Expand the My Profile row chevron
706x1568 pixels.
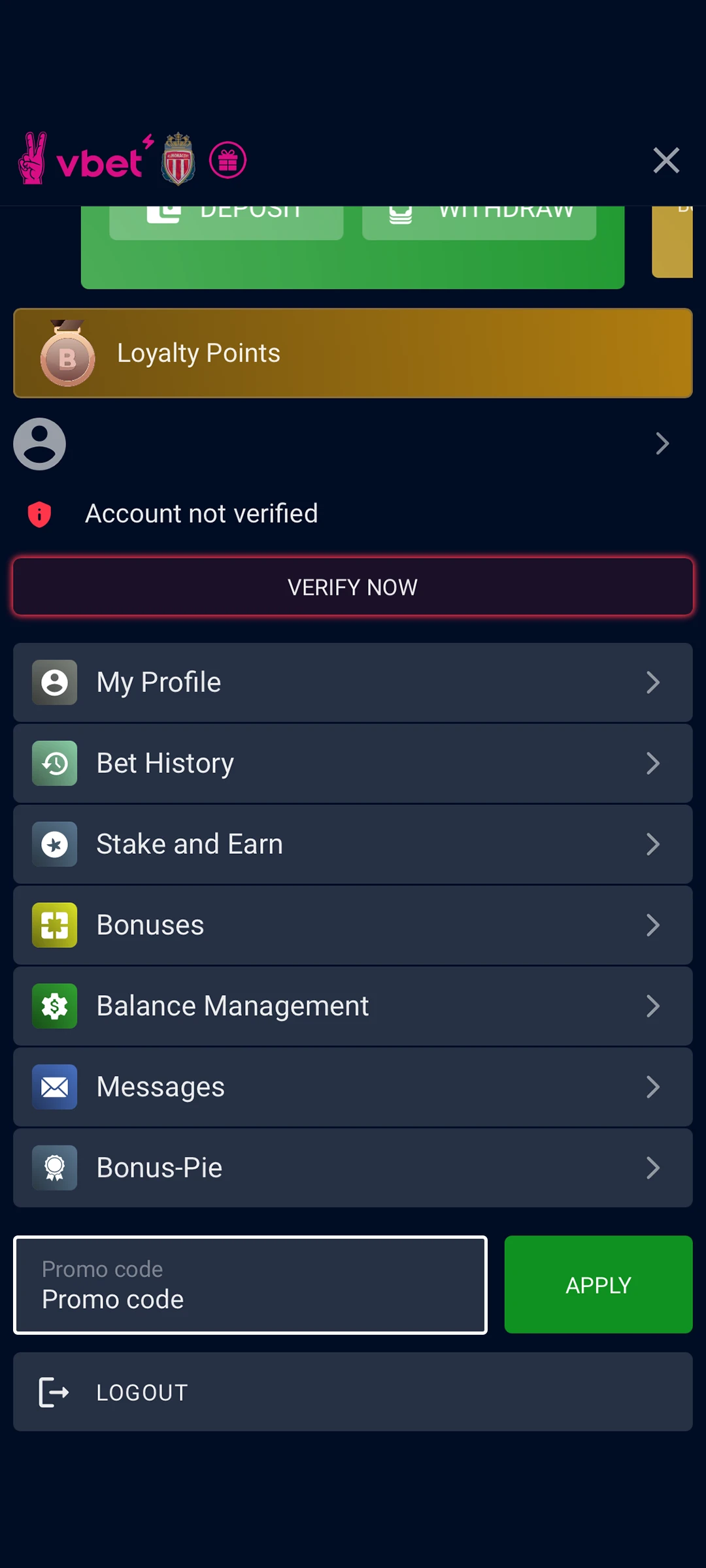point(653,682)
